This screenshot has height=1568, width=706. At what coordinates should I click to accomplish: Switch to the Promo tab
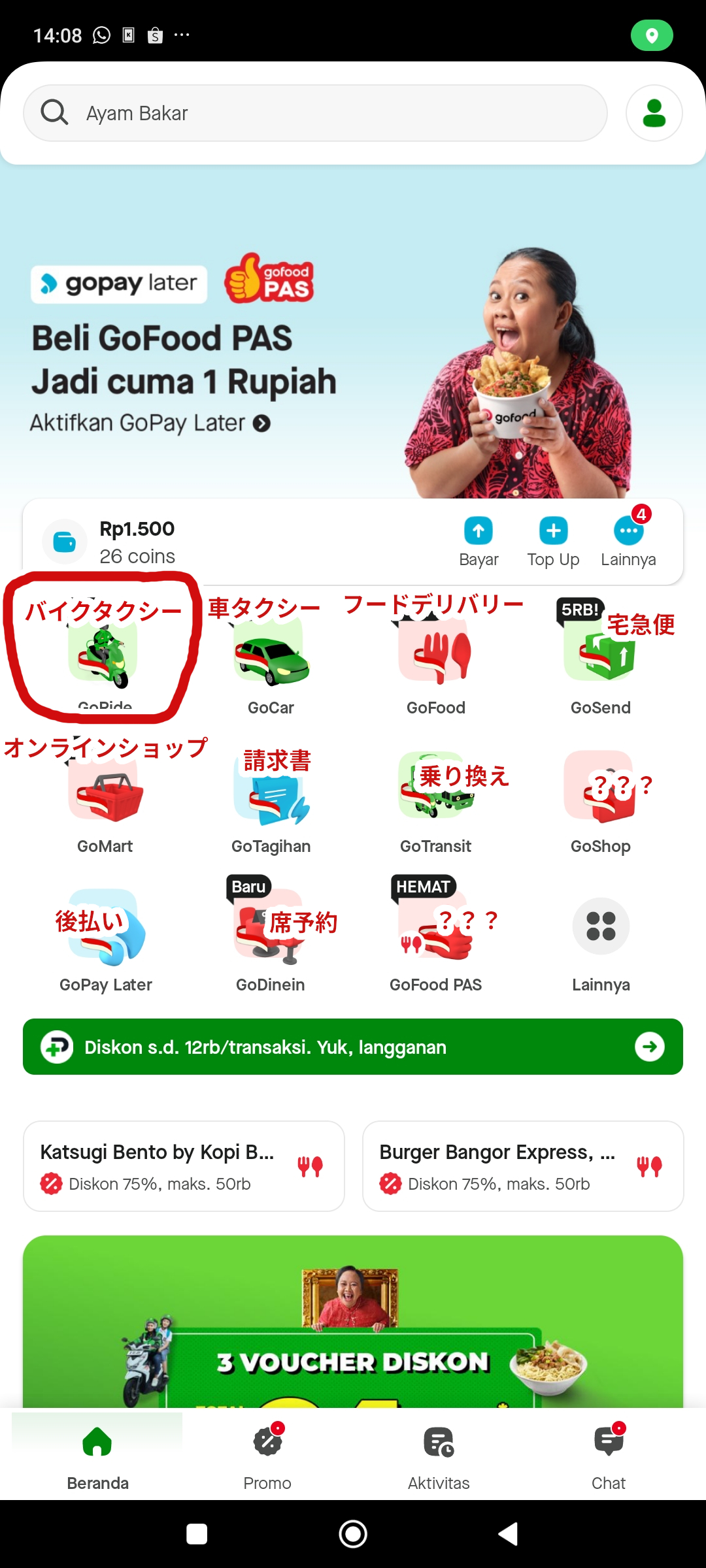pos(267,1454)
